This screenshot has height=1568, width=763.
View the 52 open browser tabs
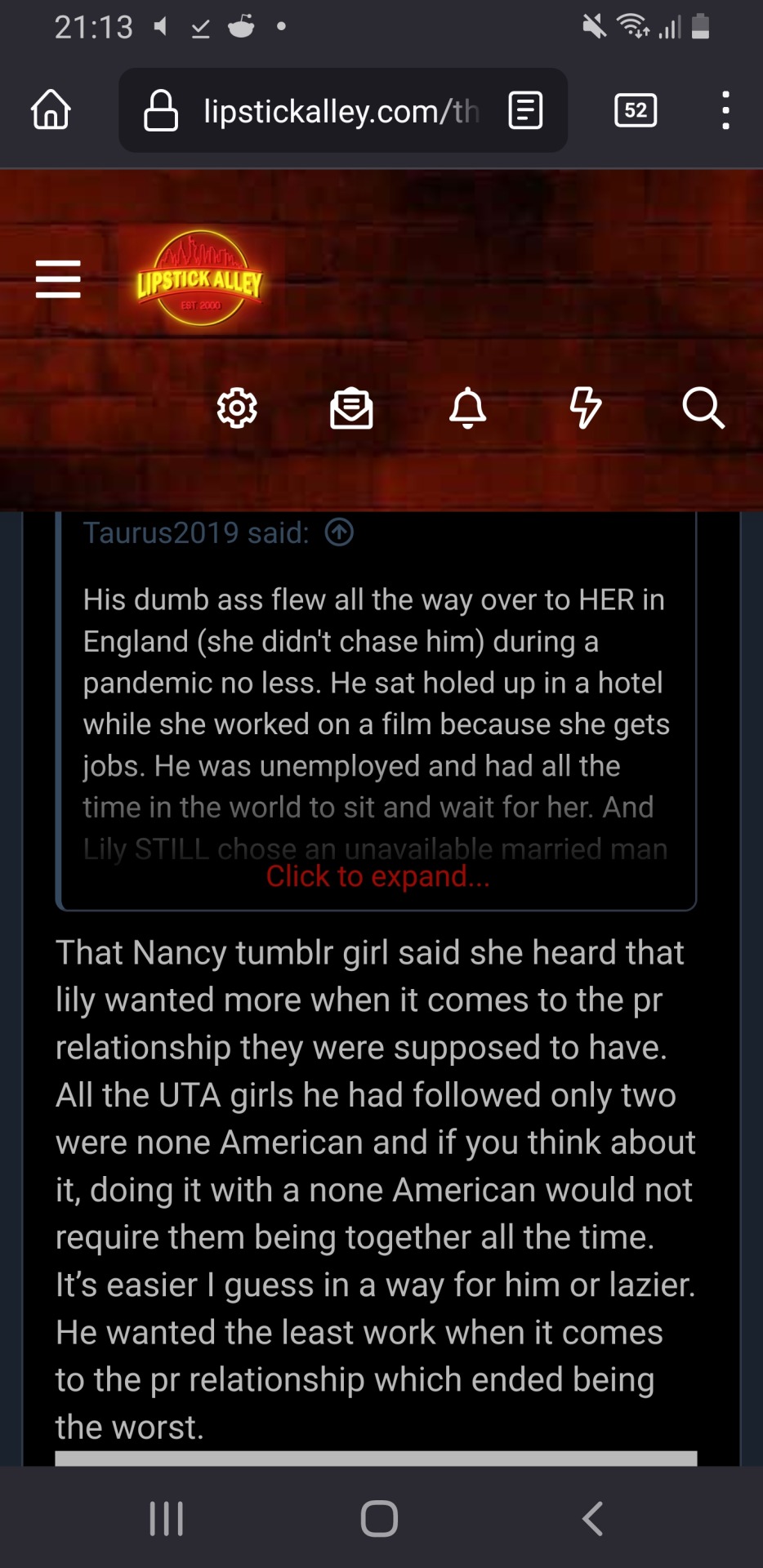(636, 110)
